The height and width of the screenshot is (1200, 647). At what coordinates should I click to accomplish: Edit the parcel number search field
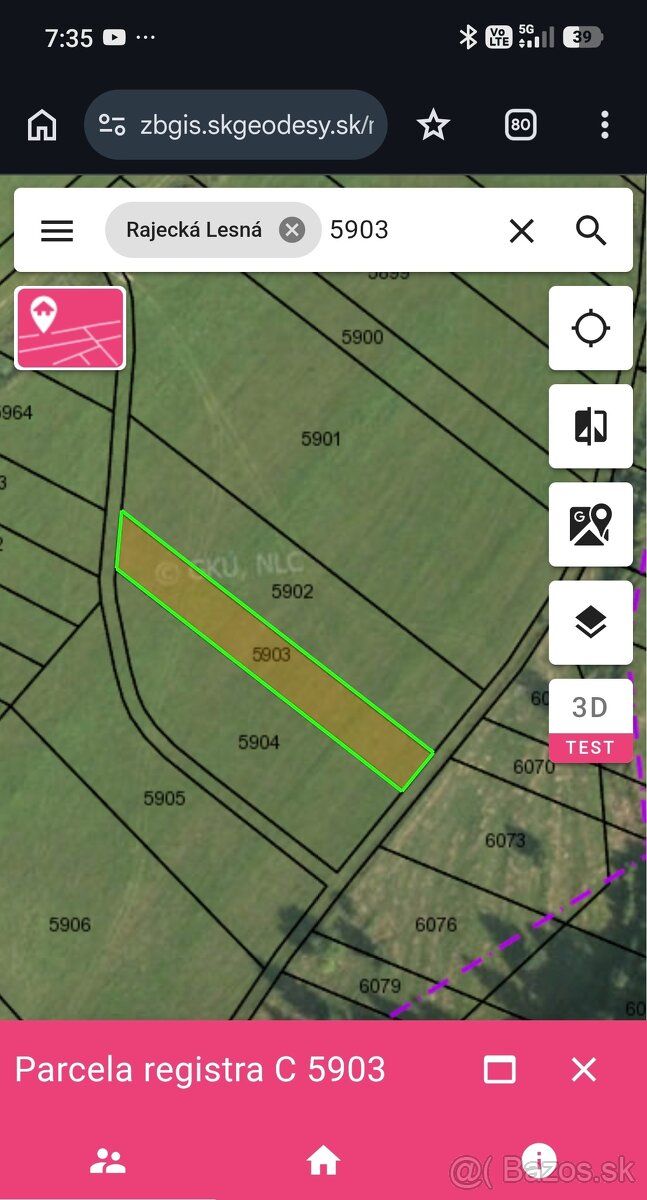coord(408,230)
